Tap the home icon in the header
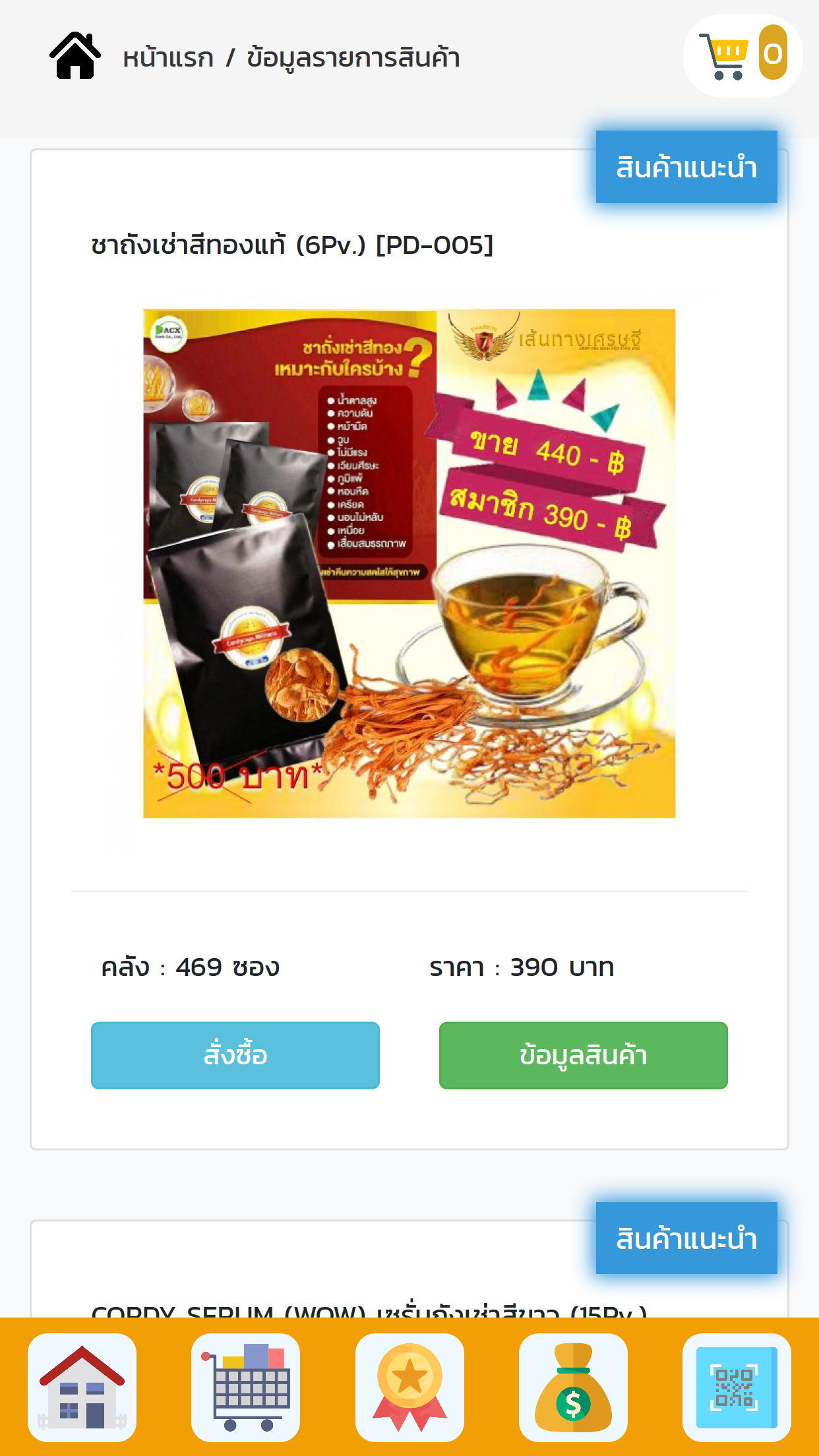This screenshot has height=1456, width=819. point(75,56)
